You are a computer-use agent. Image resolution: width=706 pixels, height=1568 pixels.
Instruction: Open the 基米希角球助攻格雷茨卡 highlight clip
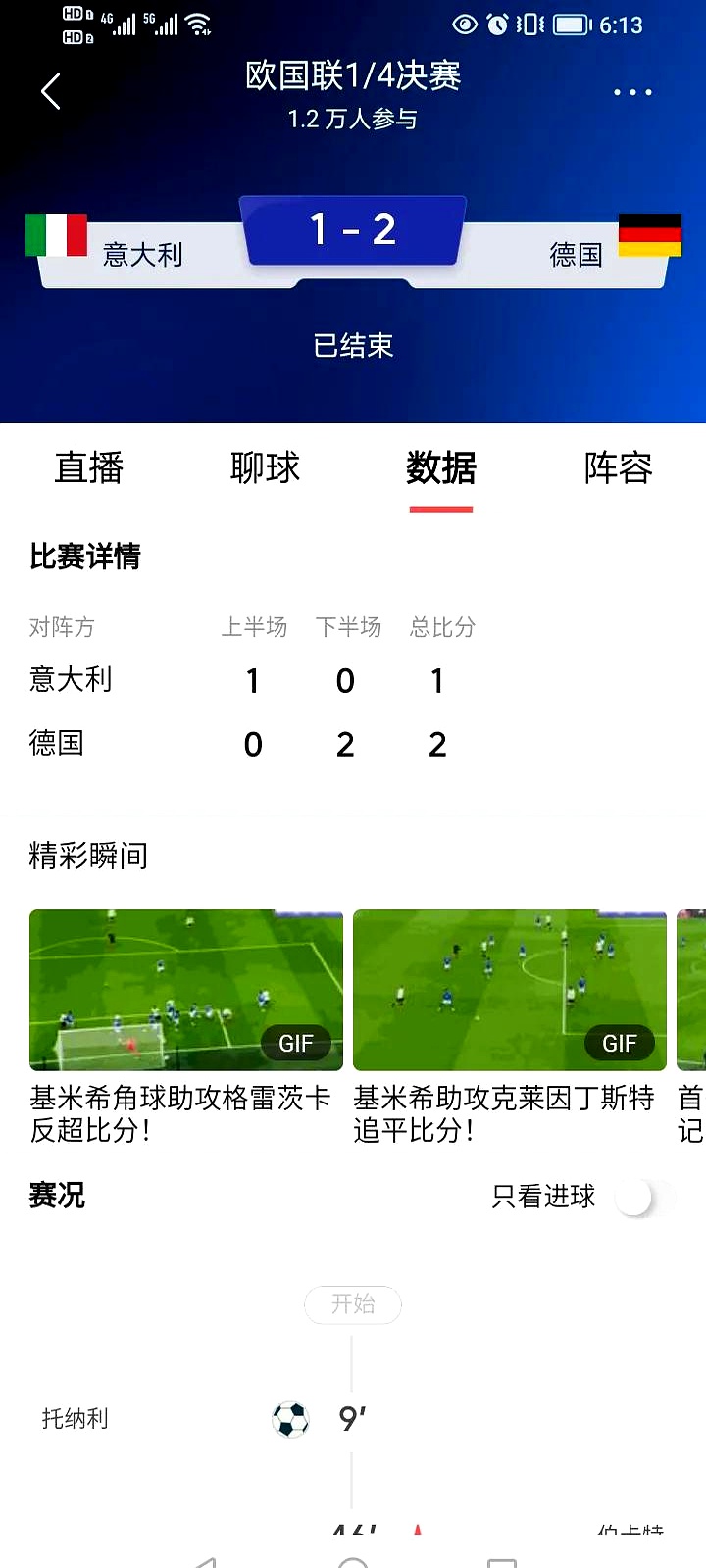185,989
